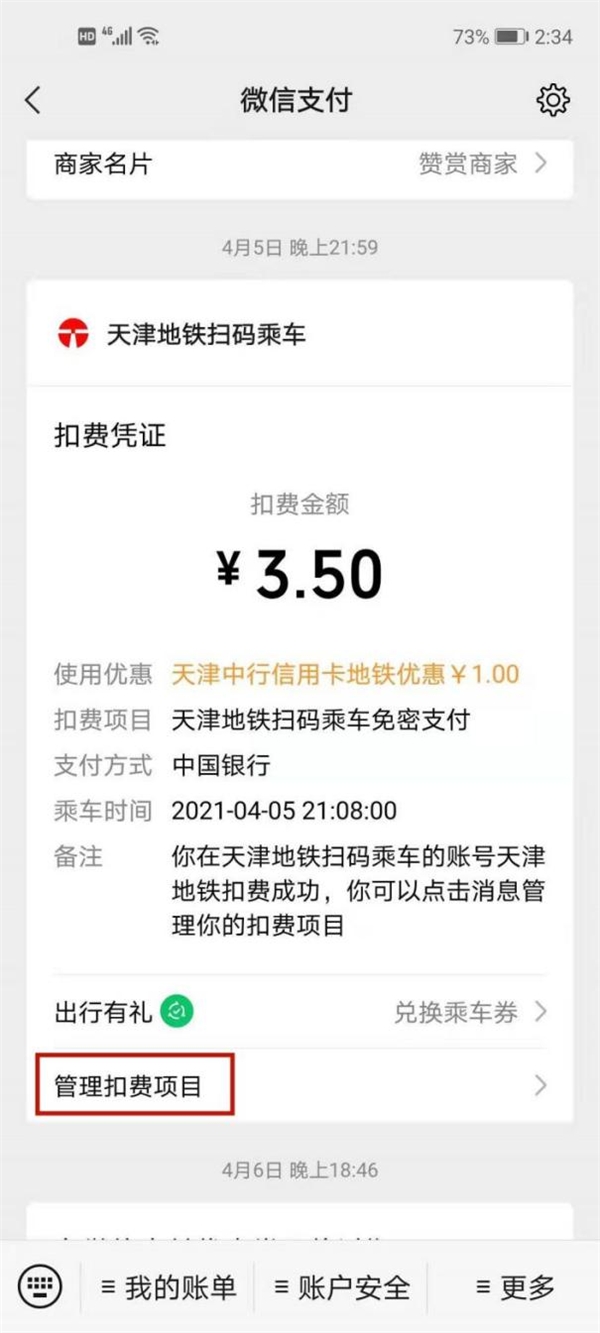
Task: Go back from 微信支付
Action: point(34,100)
